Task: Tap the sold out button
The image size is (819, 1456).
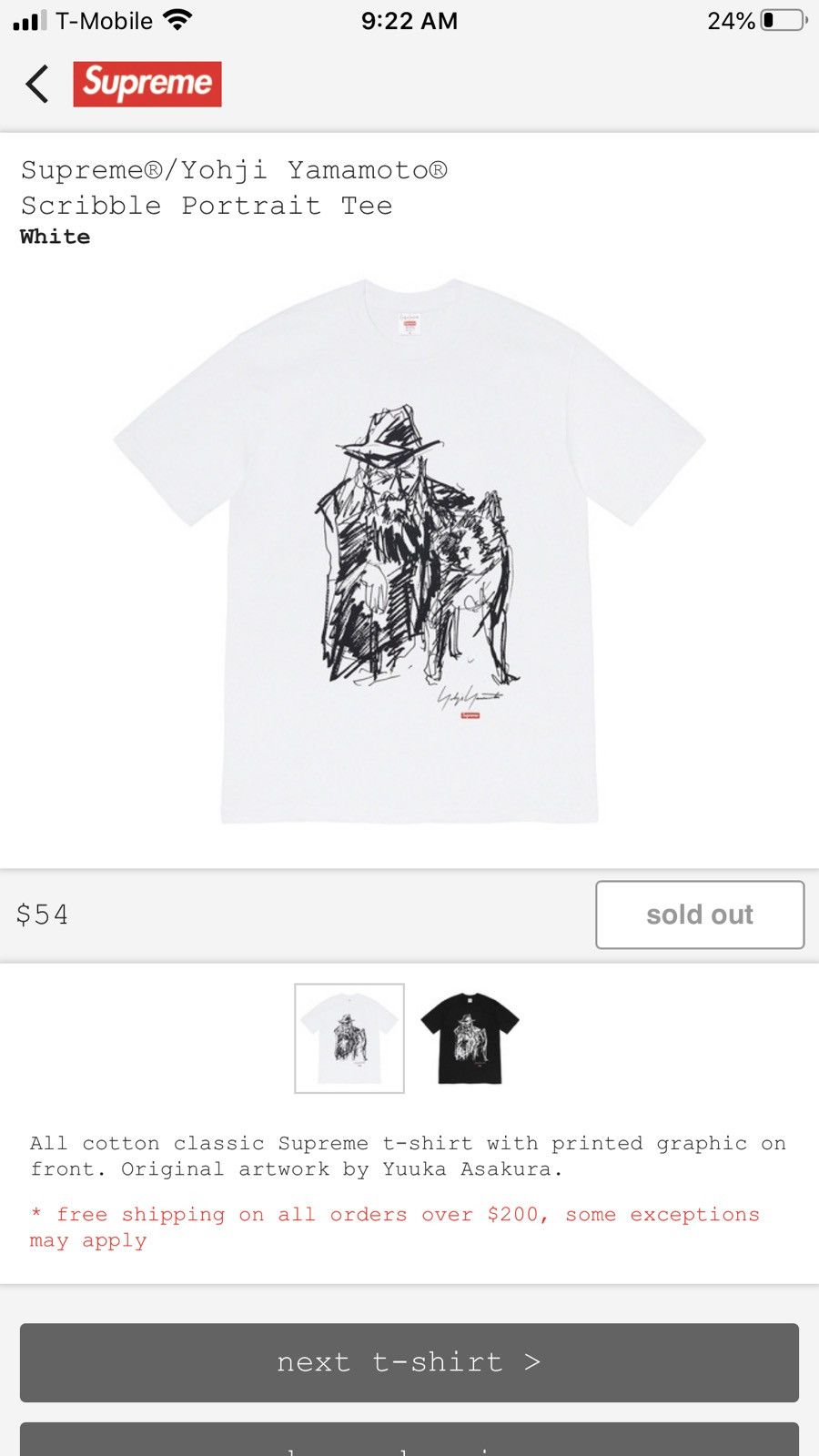Action: point(700,915)
